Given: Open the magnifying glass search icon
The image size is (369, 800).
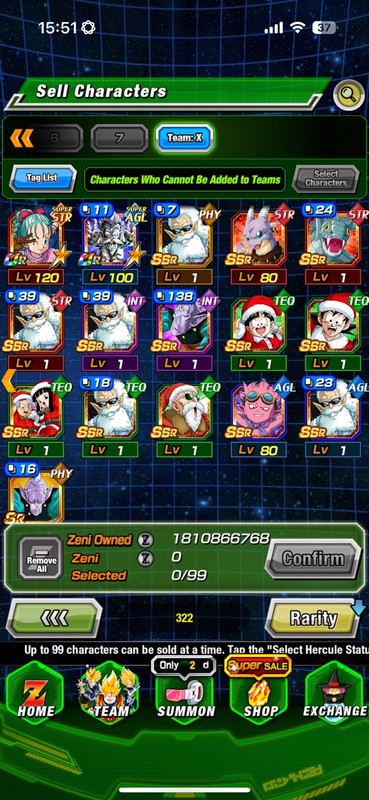Looking at the screenshot, I should click(349, 94).
